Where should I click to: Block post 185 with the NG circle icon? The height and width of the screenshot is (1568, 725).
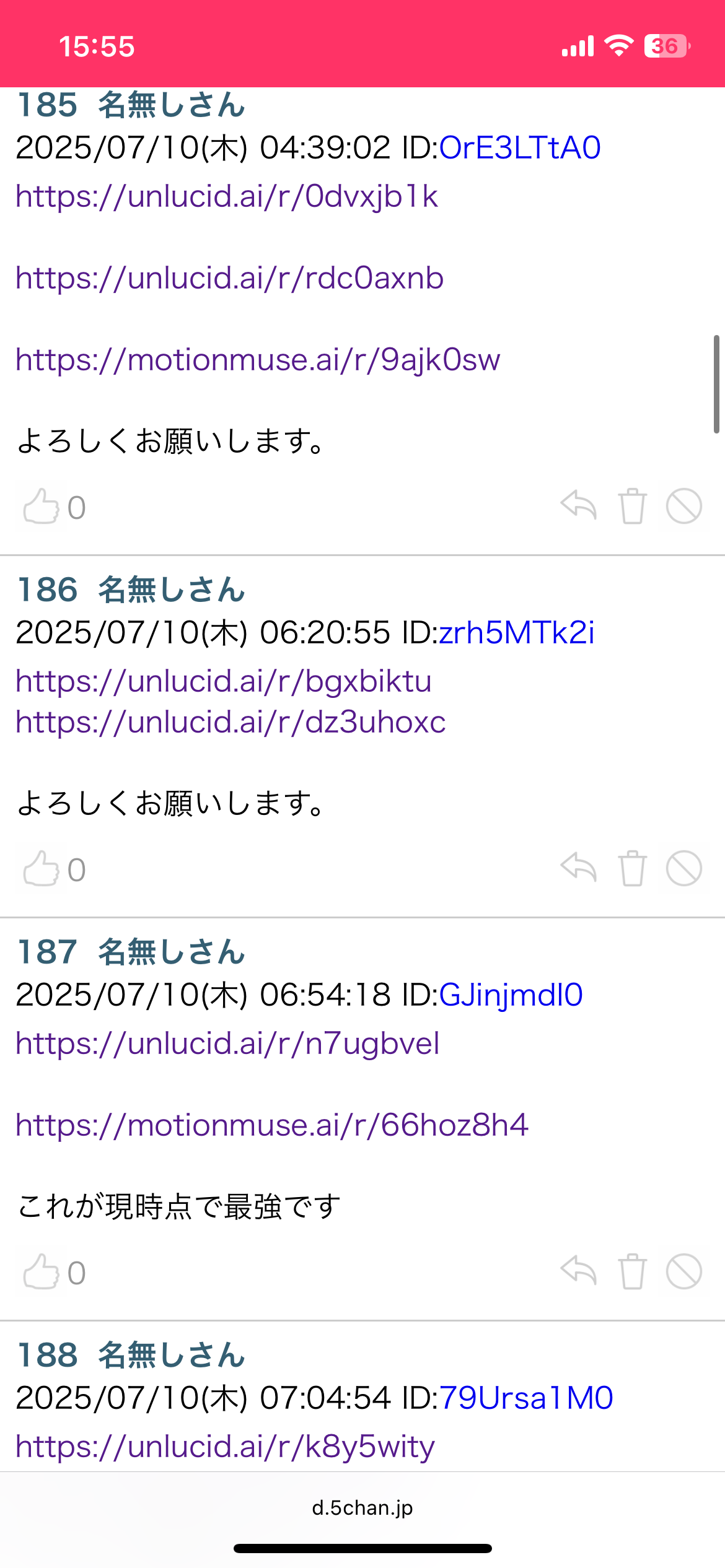click(x=685, y=507)
